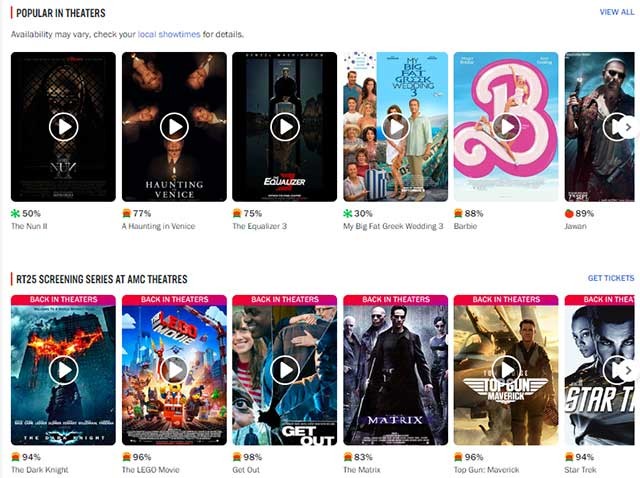
Task: Play The Nun II trailer
Action: tap(63, 127)
